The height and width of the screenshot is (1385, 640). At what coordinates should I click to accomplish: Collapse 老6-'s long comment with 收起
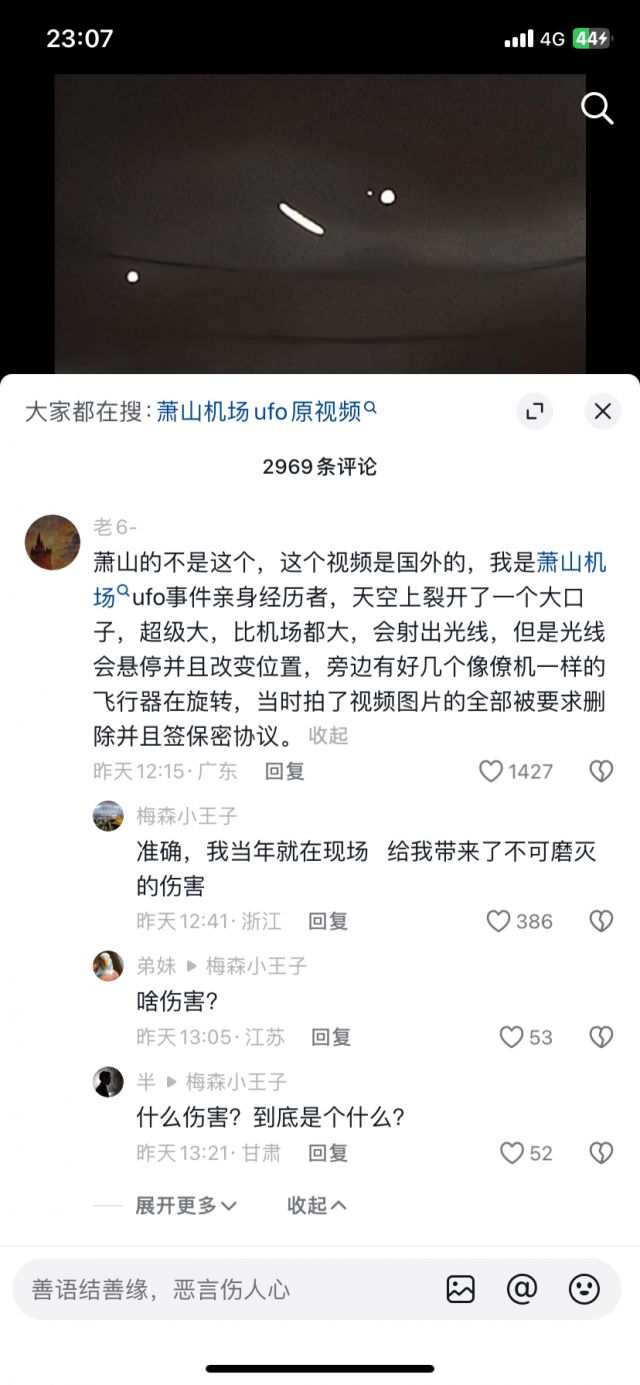pos(328,735)
